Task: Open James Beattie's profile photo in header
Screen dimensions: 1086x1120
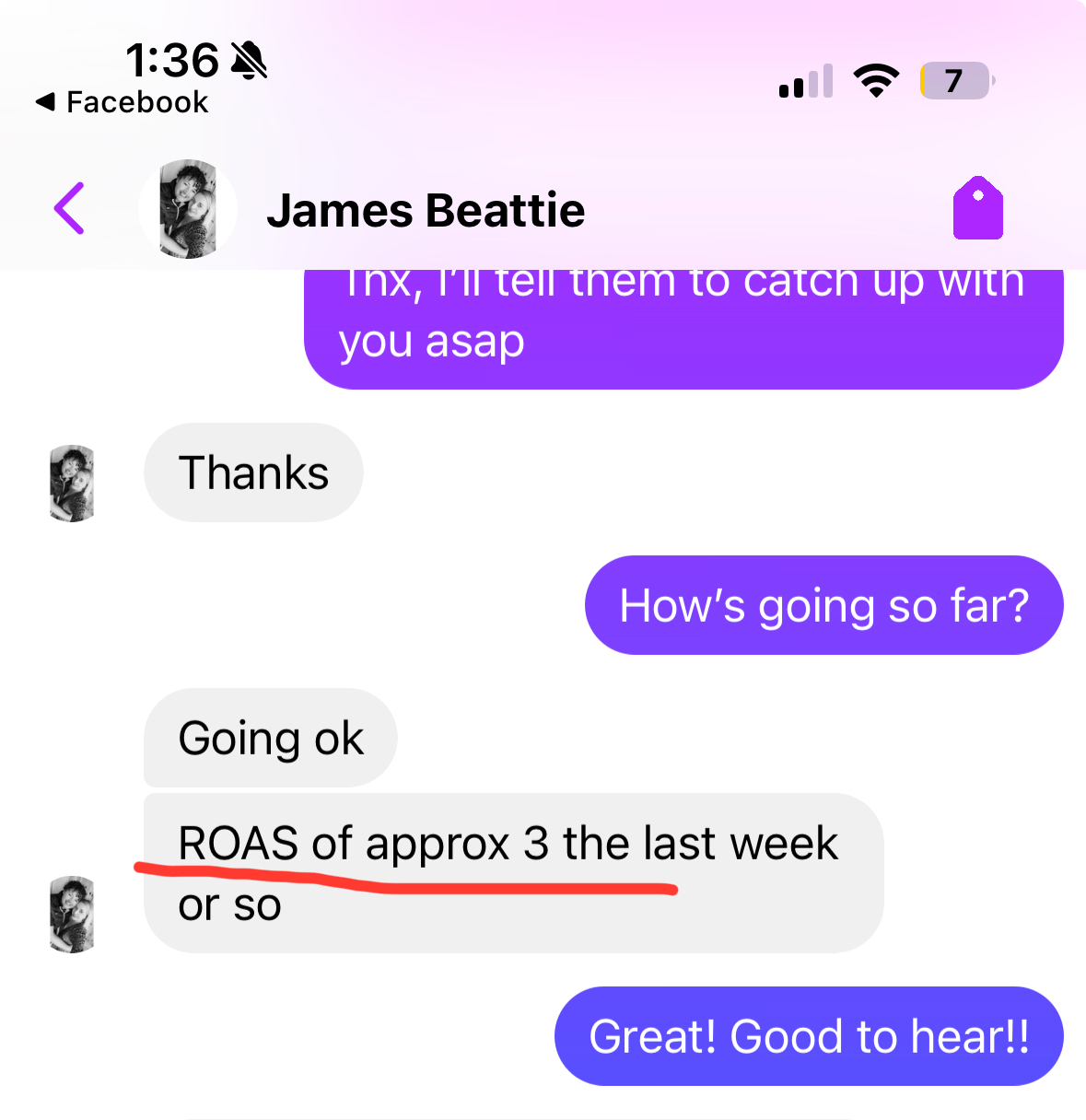Action: click(188, 209)
